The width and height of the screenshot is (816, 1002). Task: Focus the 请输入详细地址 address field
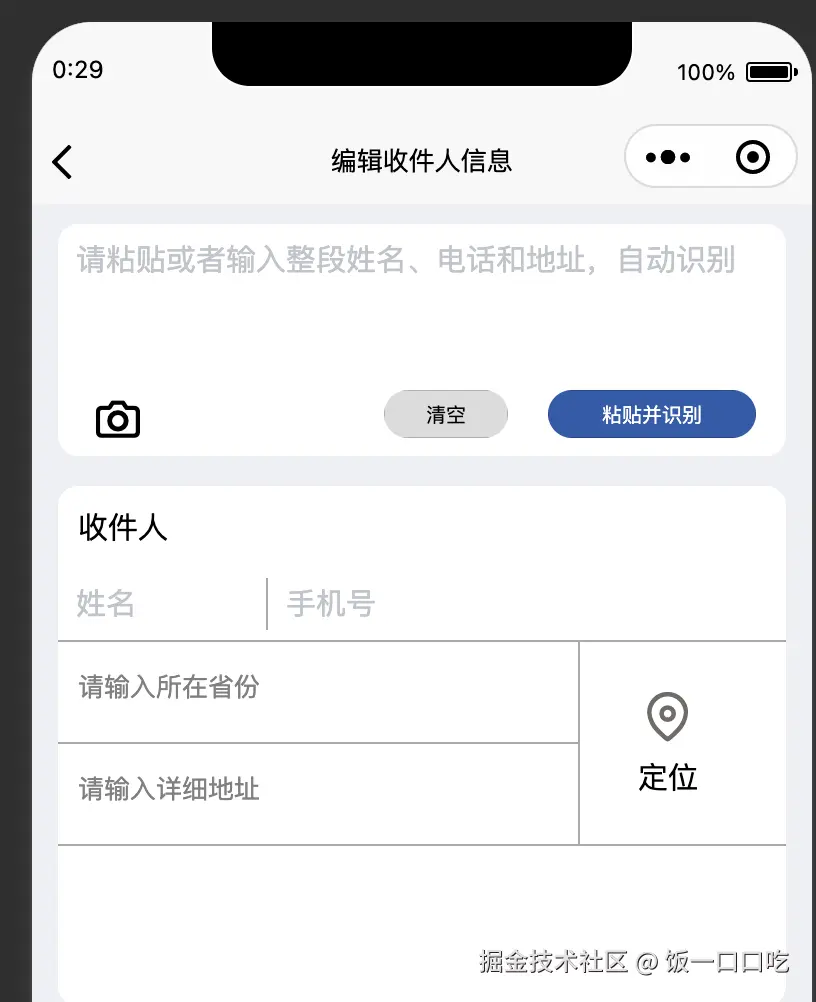[318, 793]
